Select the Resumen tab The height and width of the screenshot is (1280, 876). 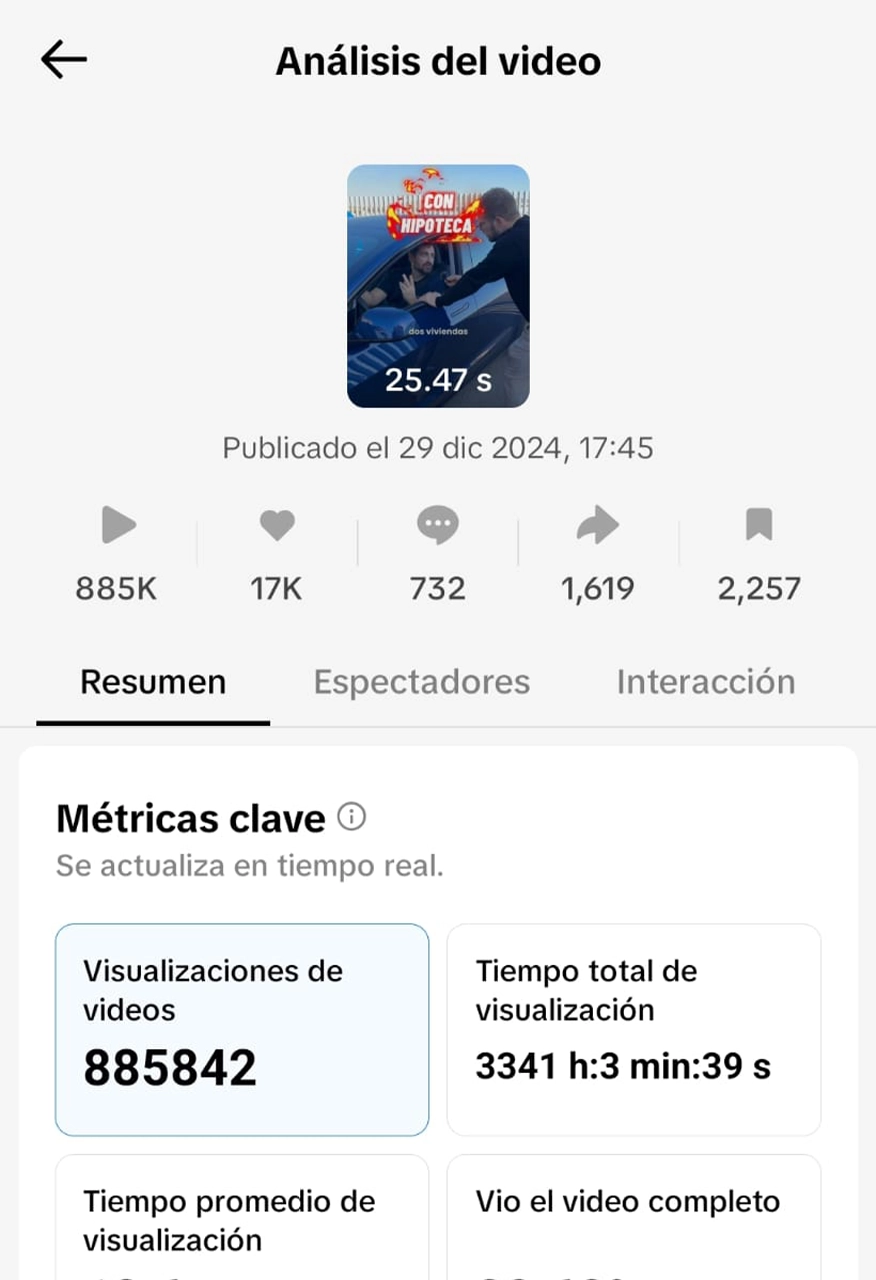coord(153,682)
